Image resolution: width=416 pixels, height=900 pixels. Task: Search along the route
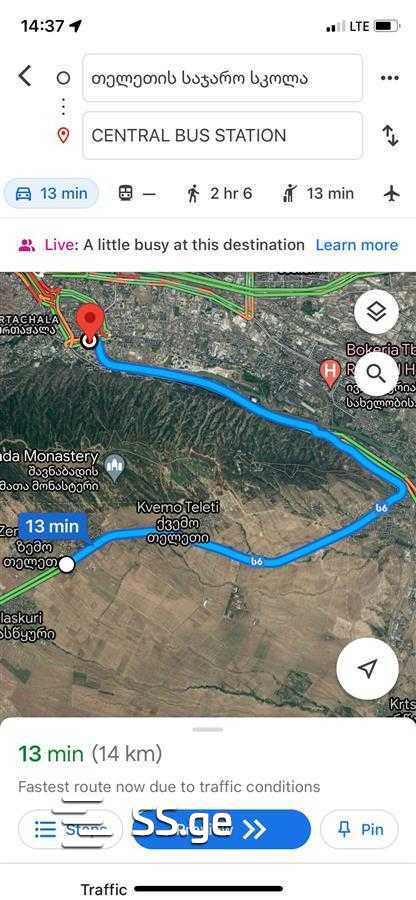click(376, 374)
